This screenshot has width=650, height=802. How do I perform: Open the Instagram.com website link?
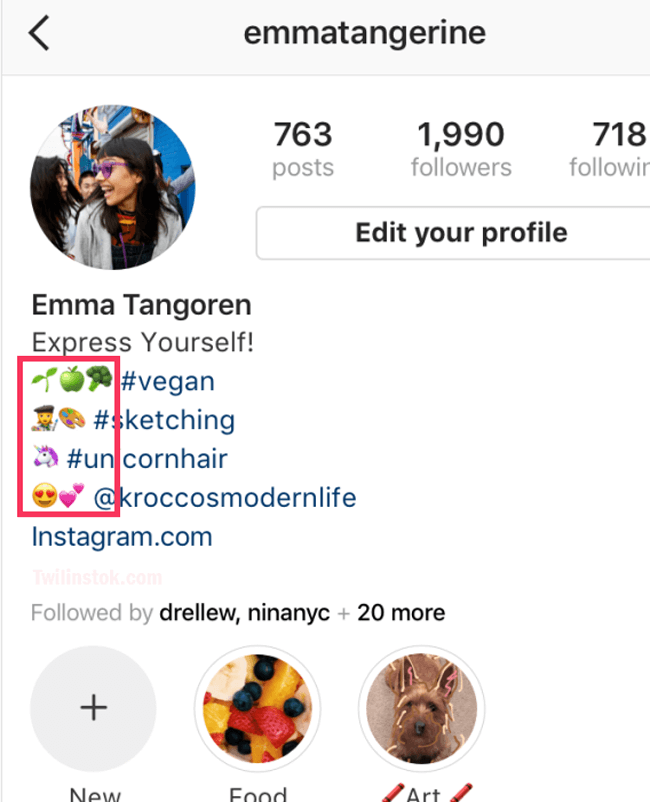(x=122, y=536)
